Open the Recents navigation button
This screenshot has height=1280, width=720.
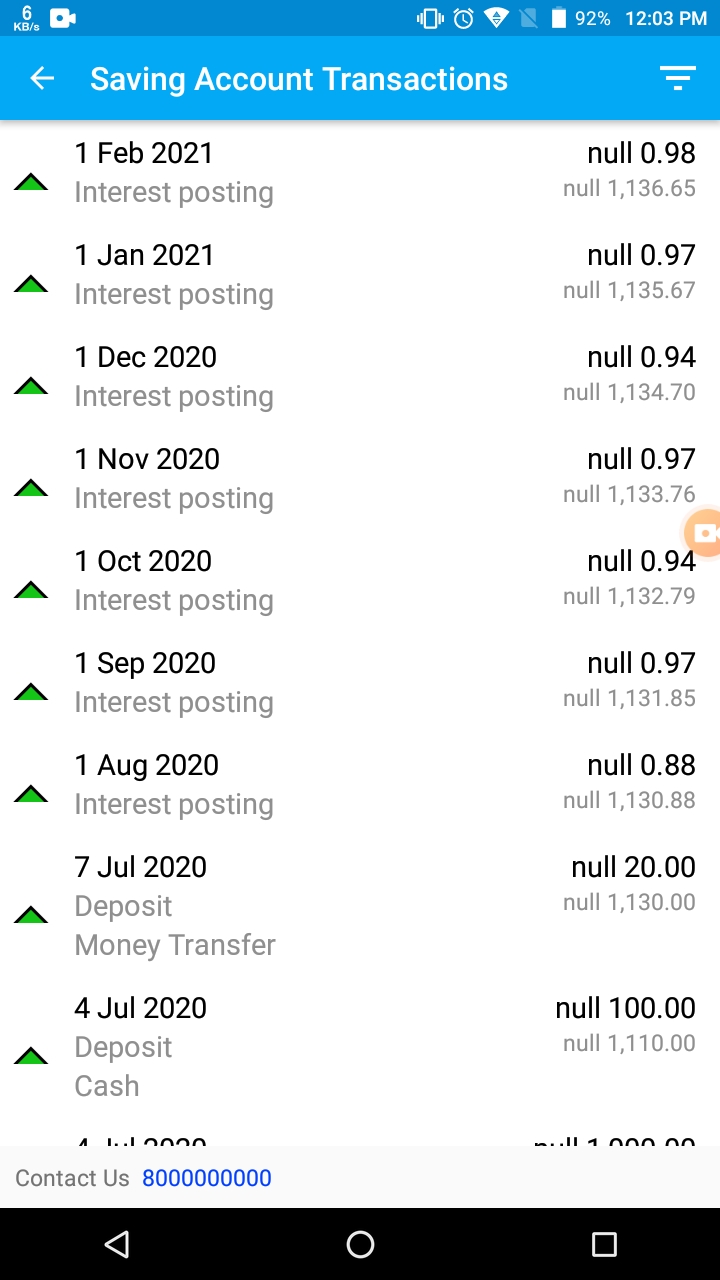click(604, 1244)
